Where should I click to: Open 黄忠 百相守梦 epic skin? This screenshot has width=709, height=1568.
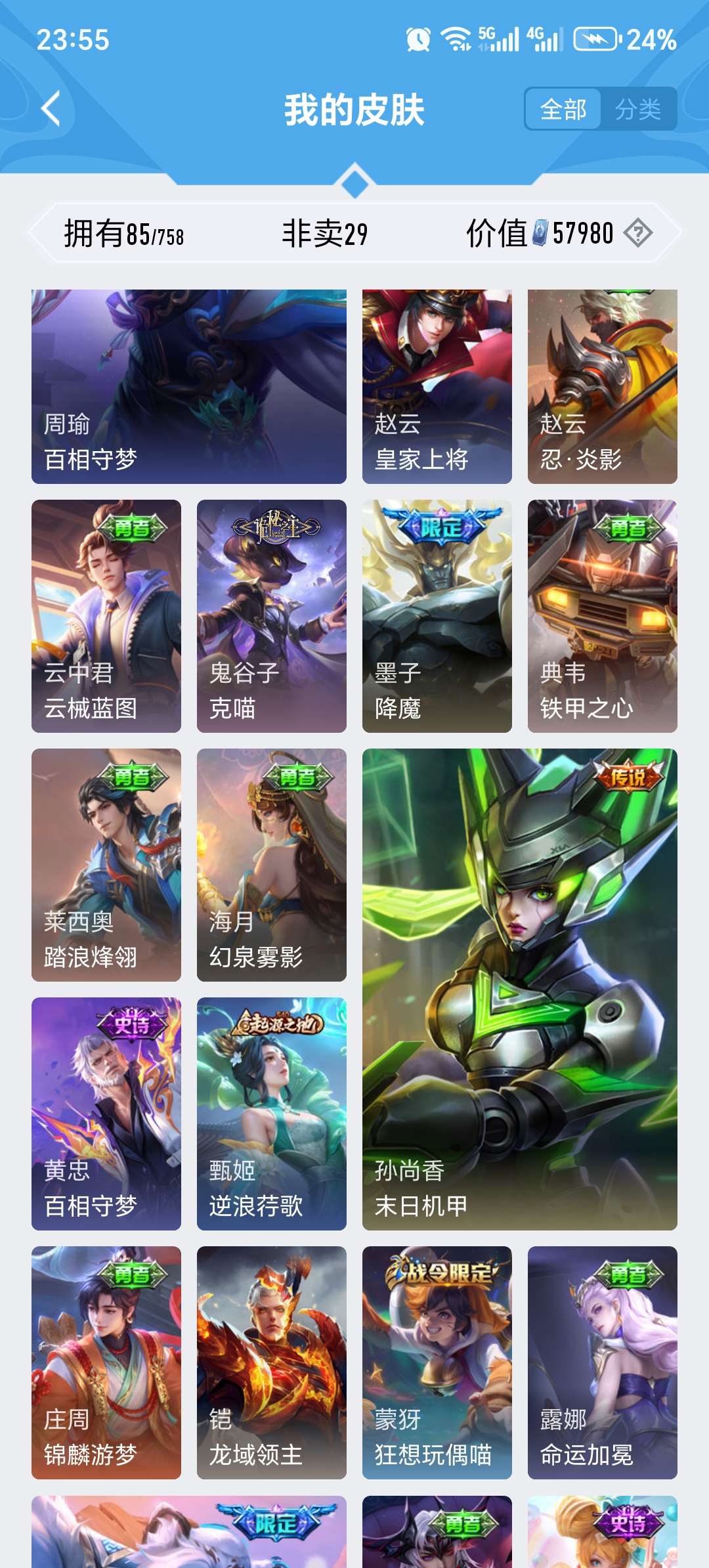click(106, 1114)
